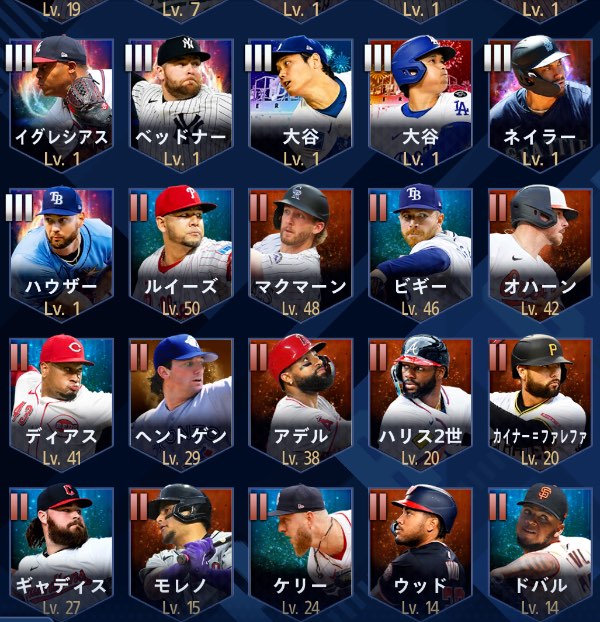Select the ルイーズ Lv. 50 card
Screen dimensions: 600x622
pos(181,255)
